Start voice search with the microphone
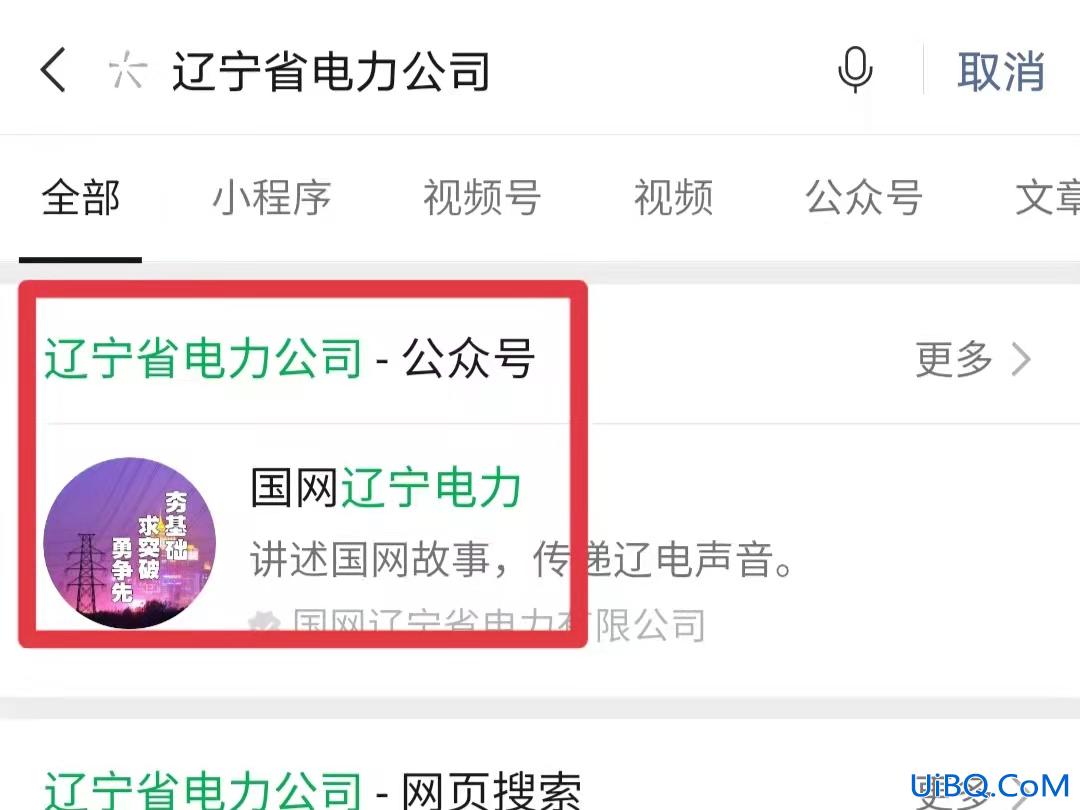Viewport: 1080px width, 810px height. point(855,71)
